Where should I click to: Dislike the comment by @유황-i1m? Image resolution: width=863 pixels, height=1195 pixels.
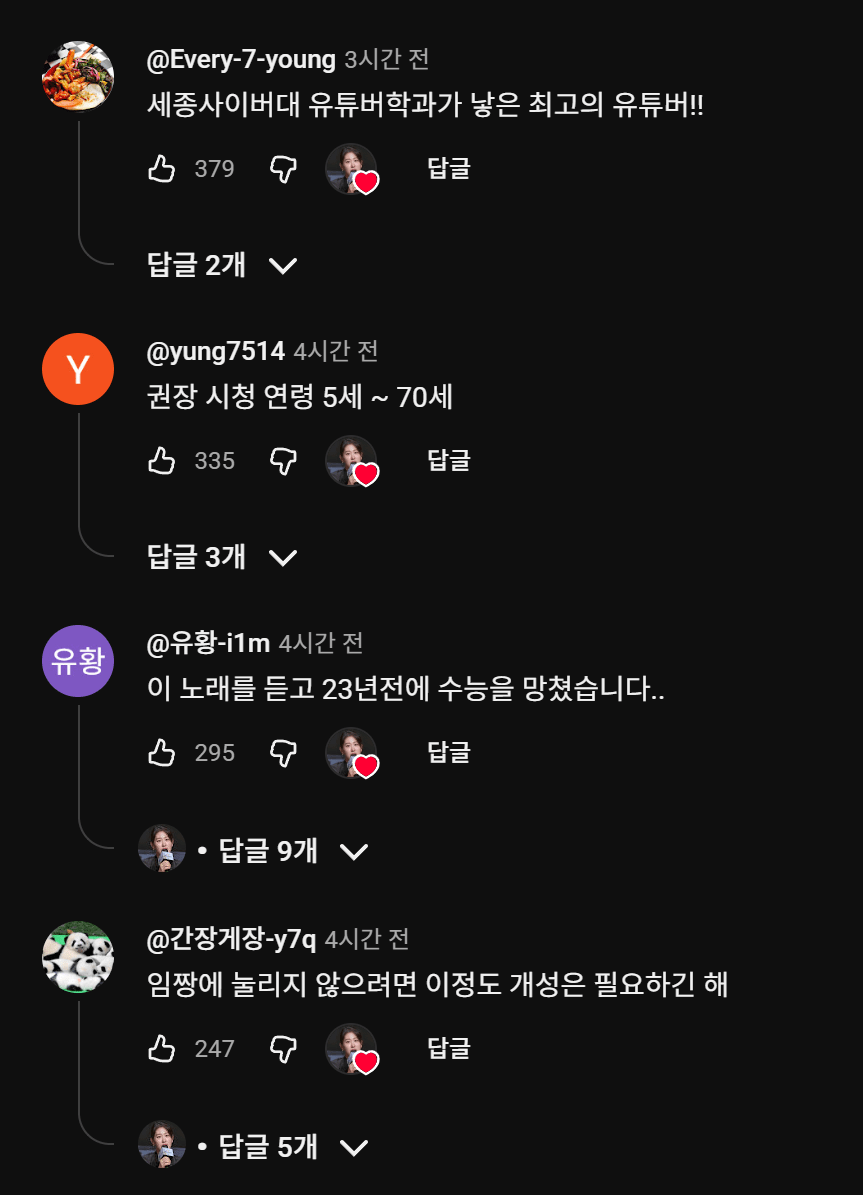284,753
